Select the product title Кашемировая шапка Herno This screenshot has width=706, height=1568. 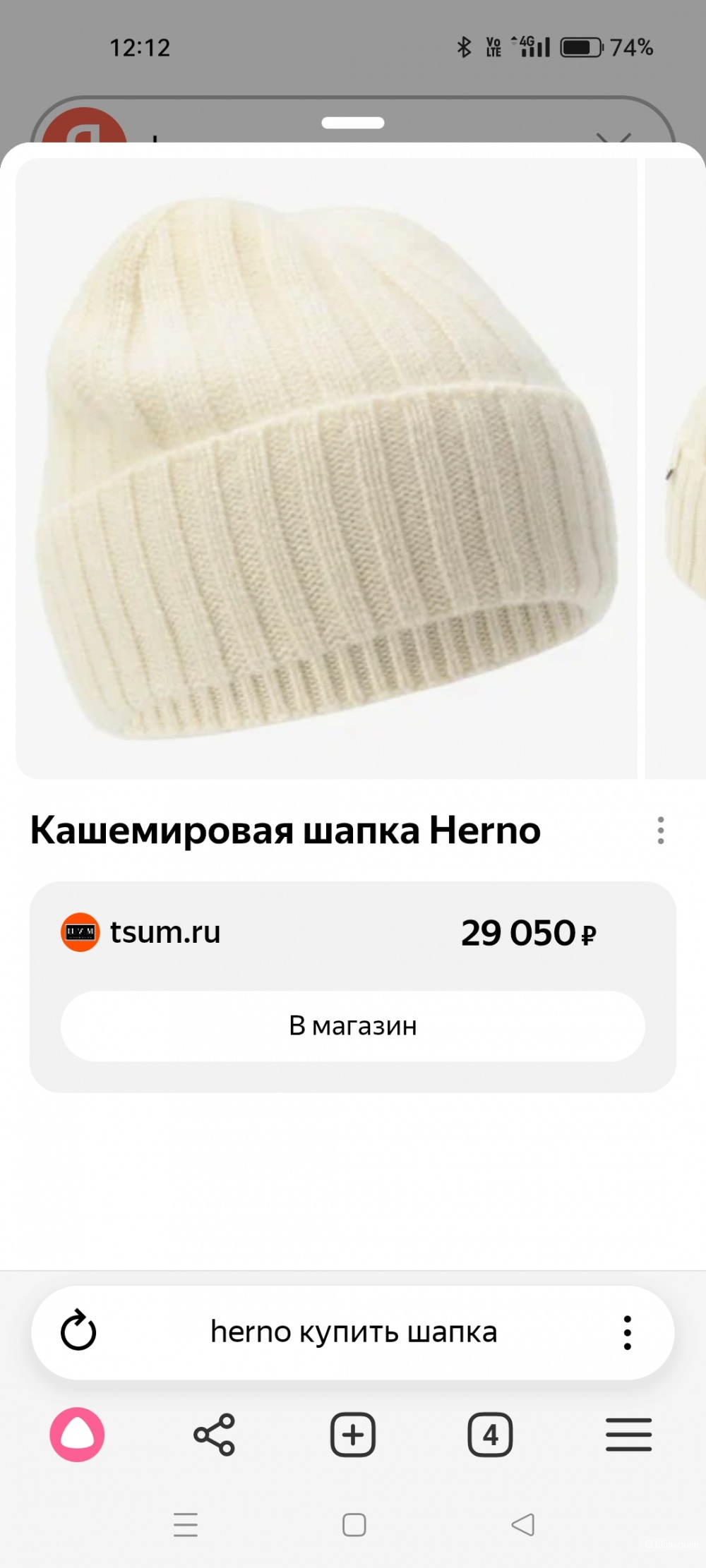pyautogui.click(x=285, y=831)
